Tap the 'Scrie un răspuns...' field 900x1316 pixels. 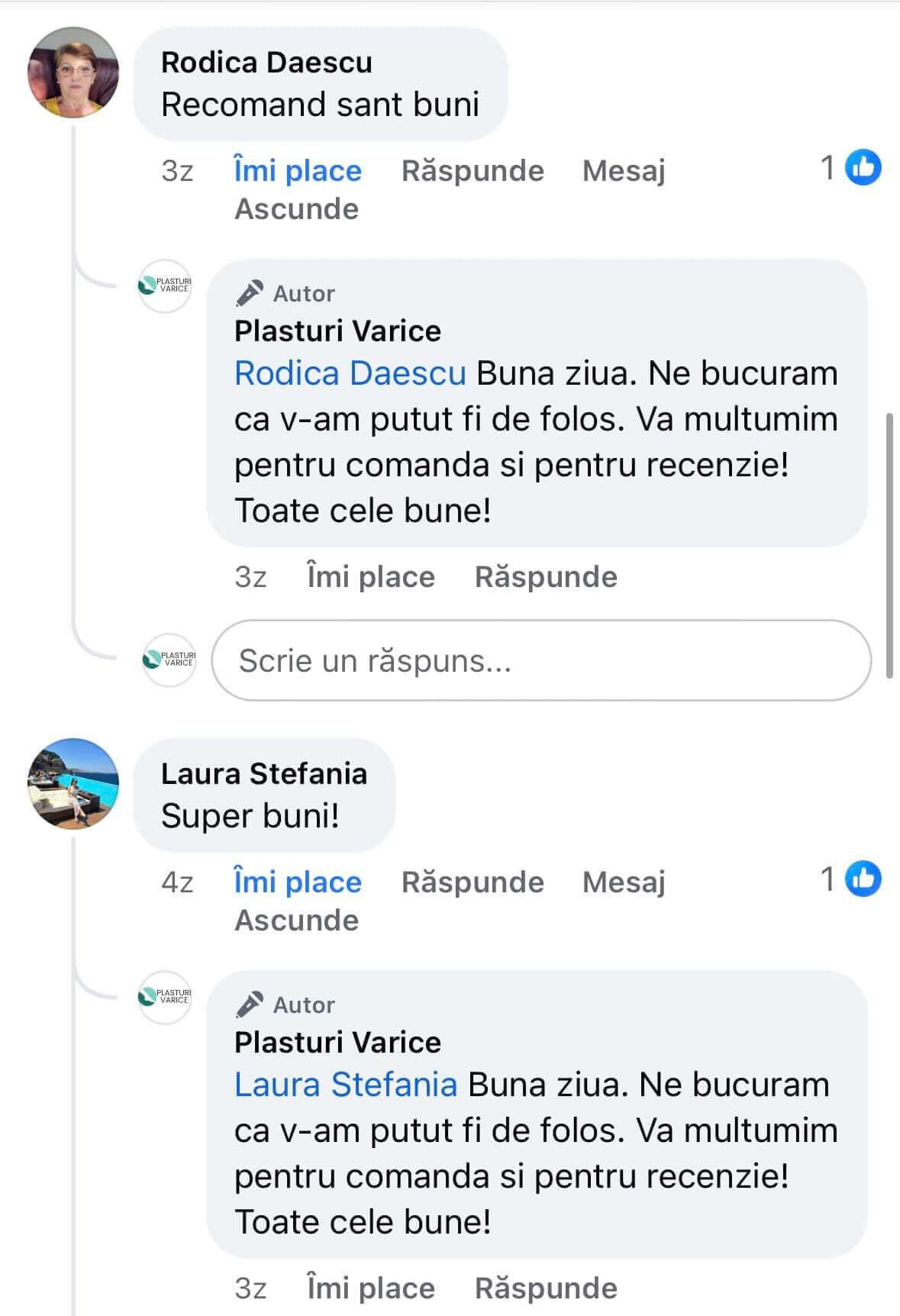(x=540, y=660)
